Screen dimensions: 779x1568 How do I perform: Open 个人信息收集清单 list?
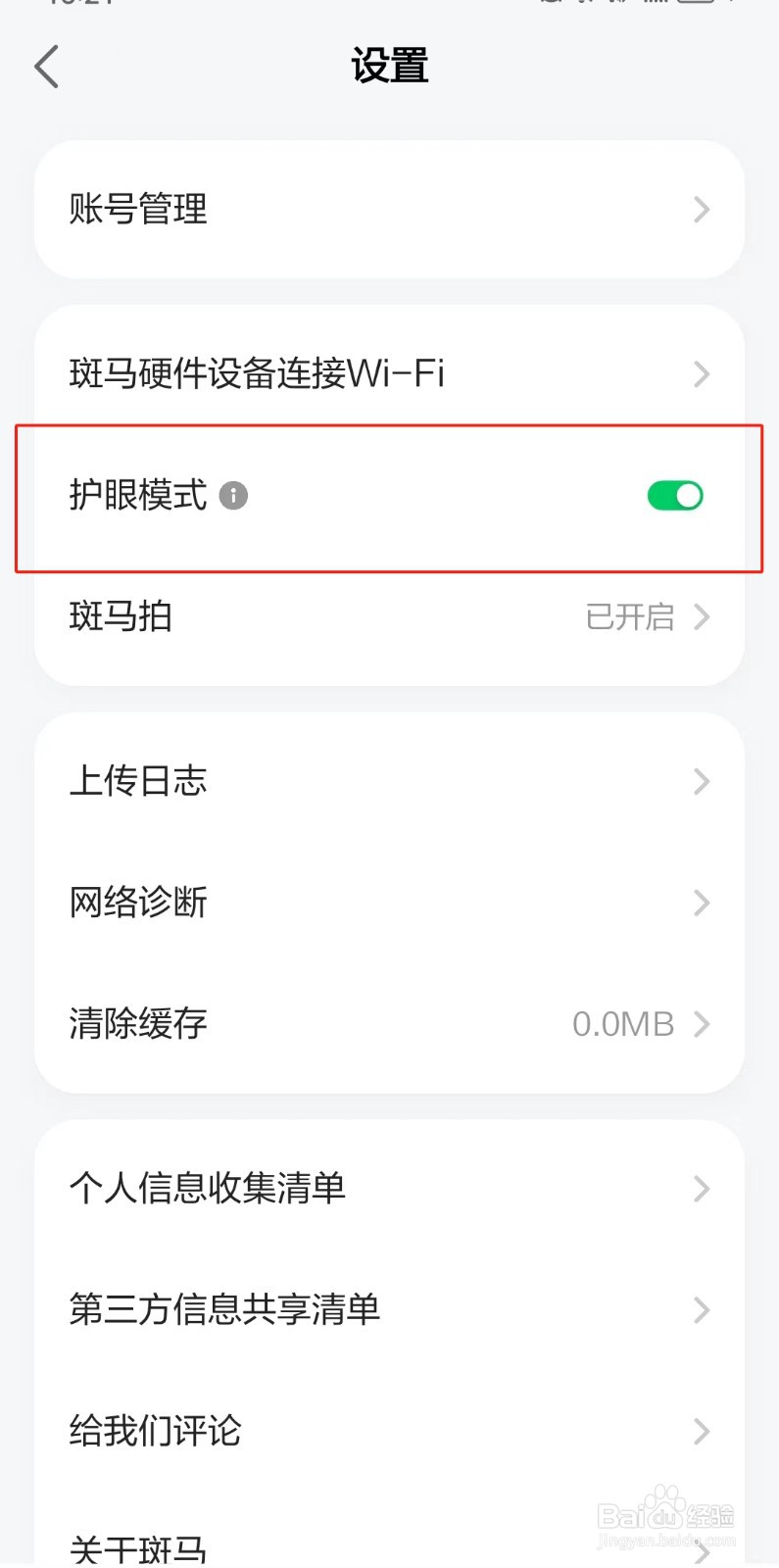(x=389, y=1189)
